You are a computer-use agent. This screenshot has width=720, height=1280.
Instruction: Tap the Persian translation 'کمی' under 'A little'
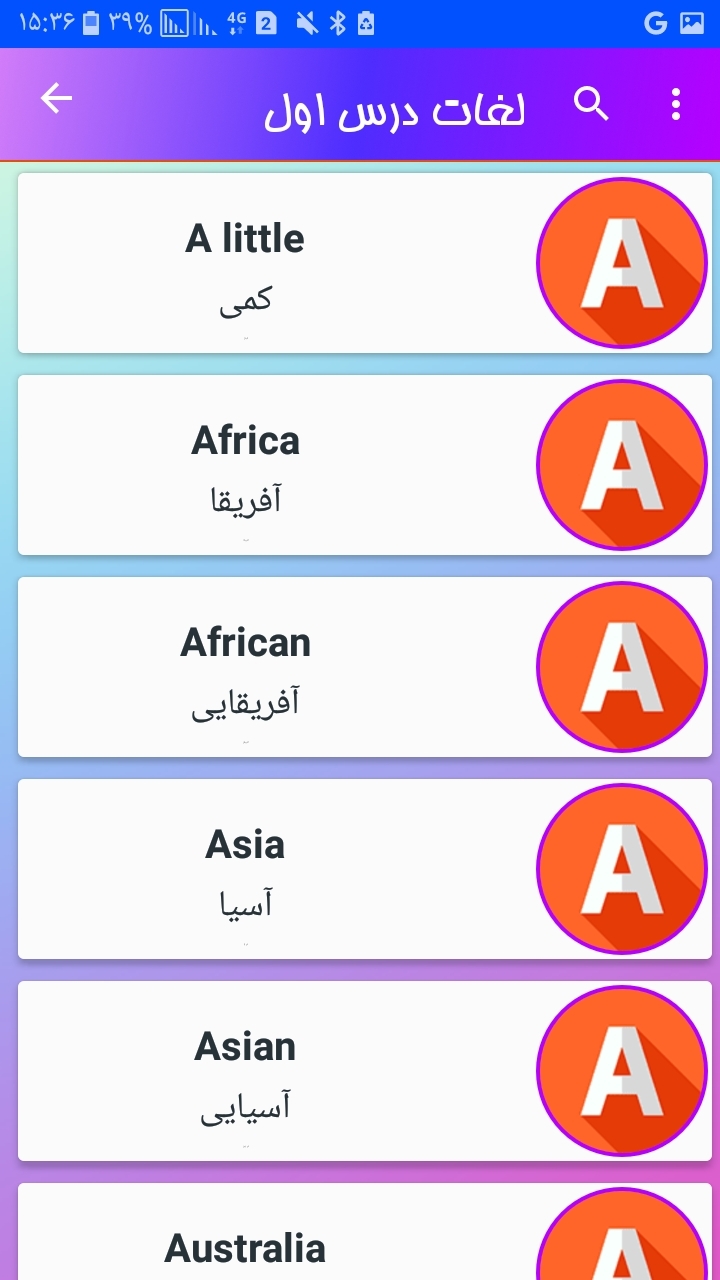[243, 299]
